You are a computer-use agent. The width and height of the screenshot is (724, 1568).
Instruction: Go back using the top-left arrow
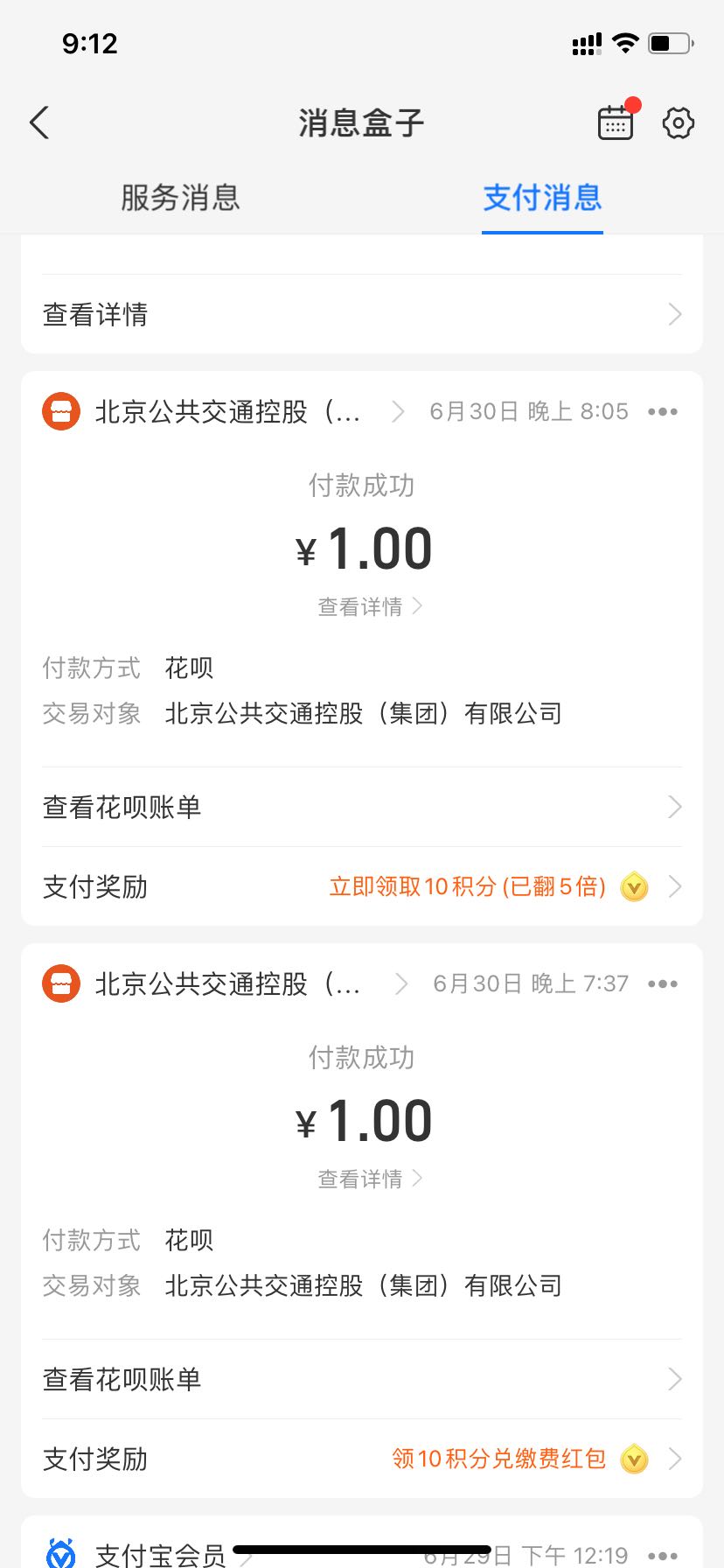39,122
